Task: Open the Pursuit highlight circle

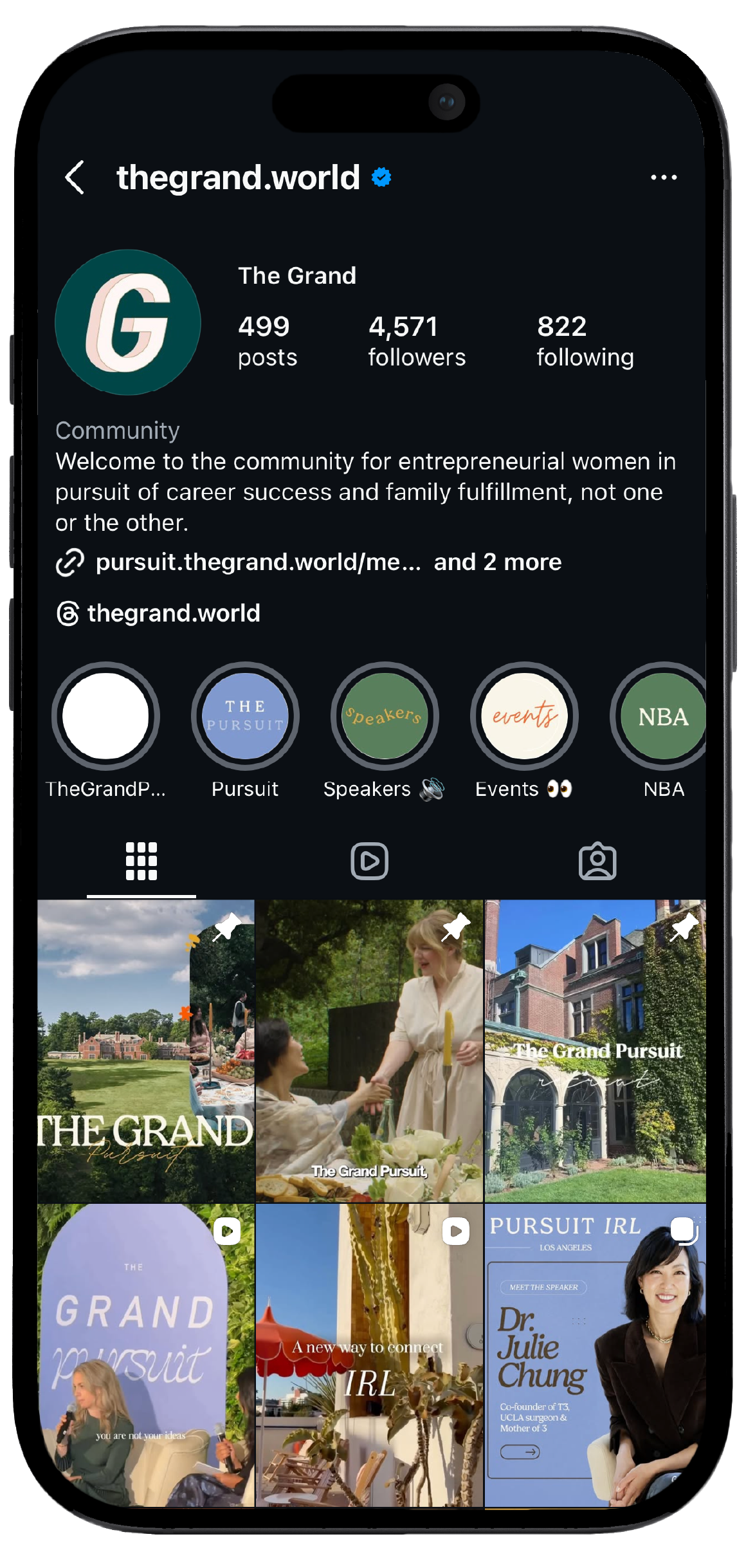Action: (x=246, y=715)
